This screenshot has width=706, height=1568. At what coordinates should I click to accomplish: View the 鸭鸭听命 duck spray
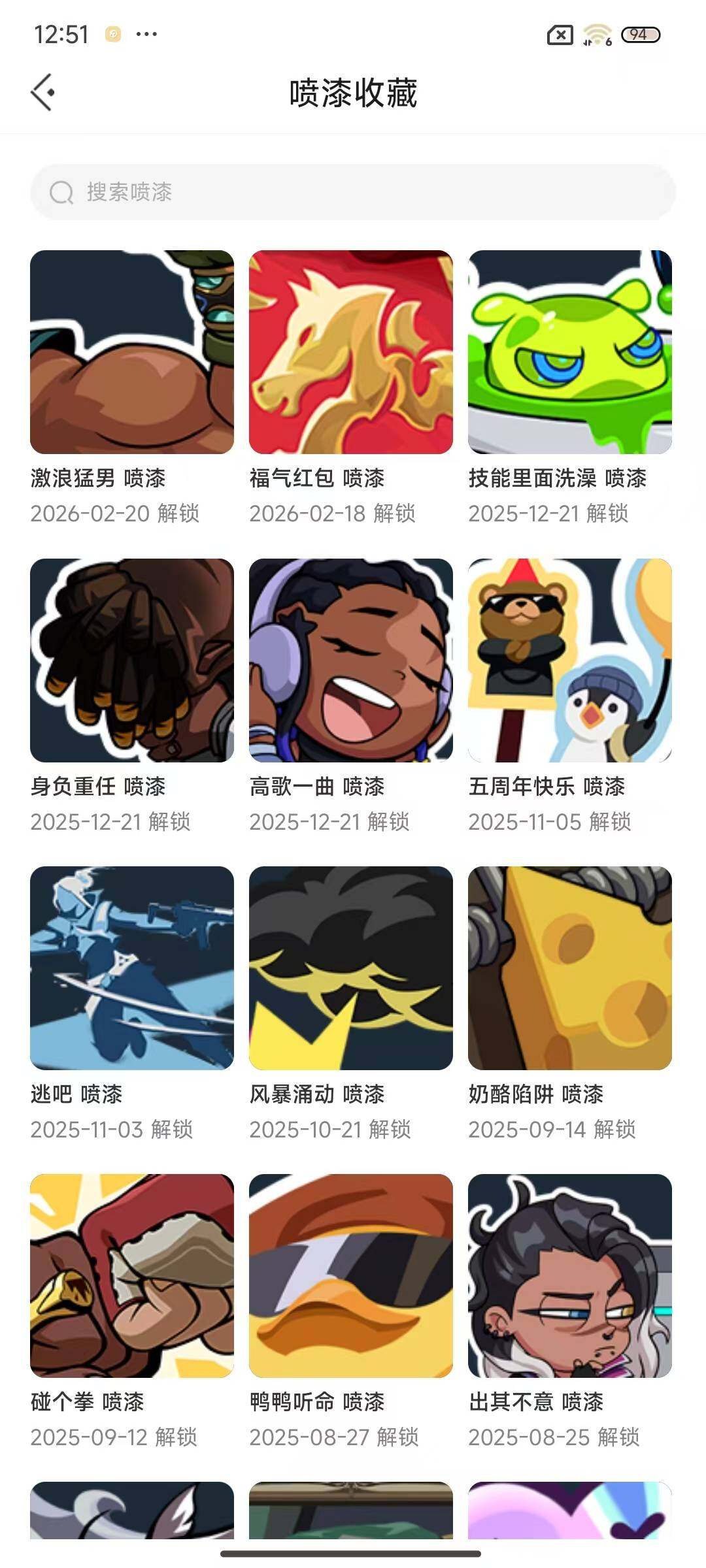[351, 1276]
